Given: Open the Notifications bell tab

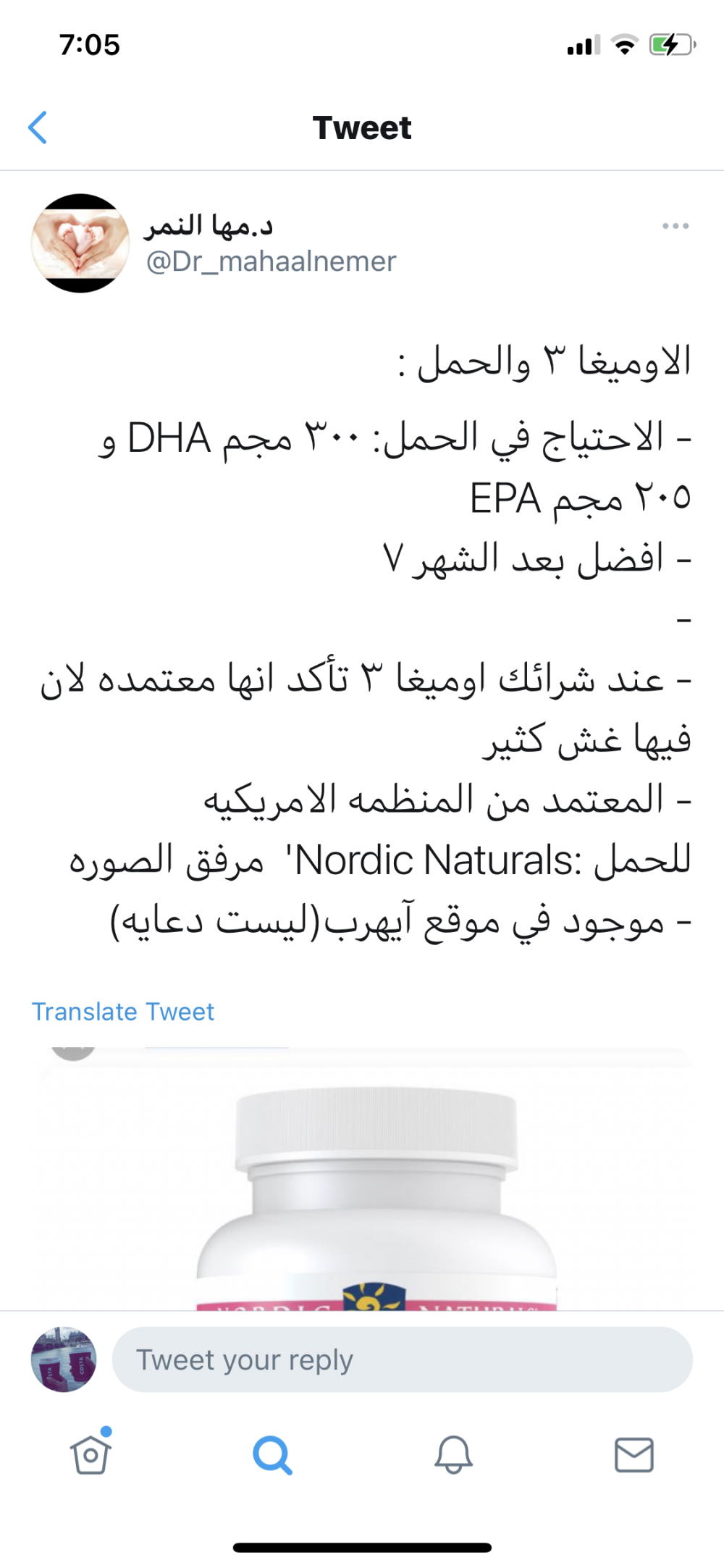Looking at the screenshot, I should 453,1454.
